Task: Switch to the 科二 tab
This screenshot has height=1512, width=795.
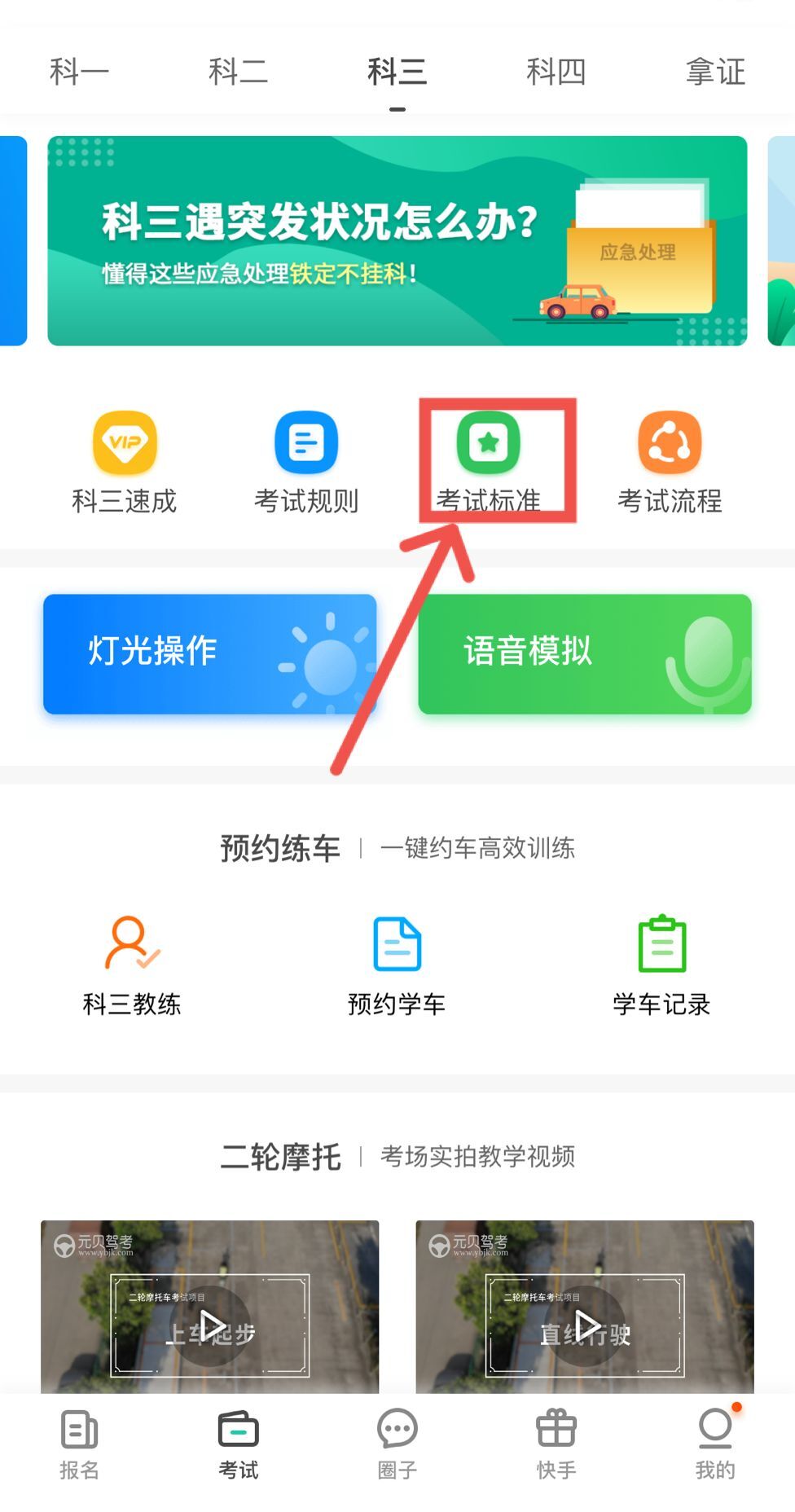Action: click(238, 72)
